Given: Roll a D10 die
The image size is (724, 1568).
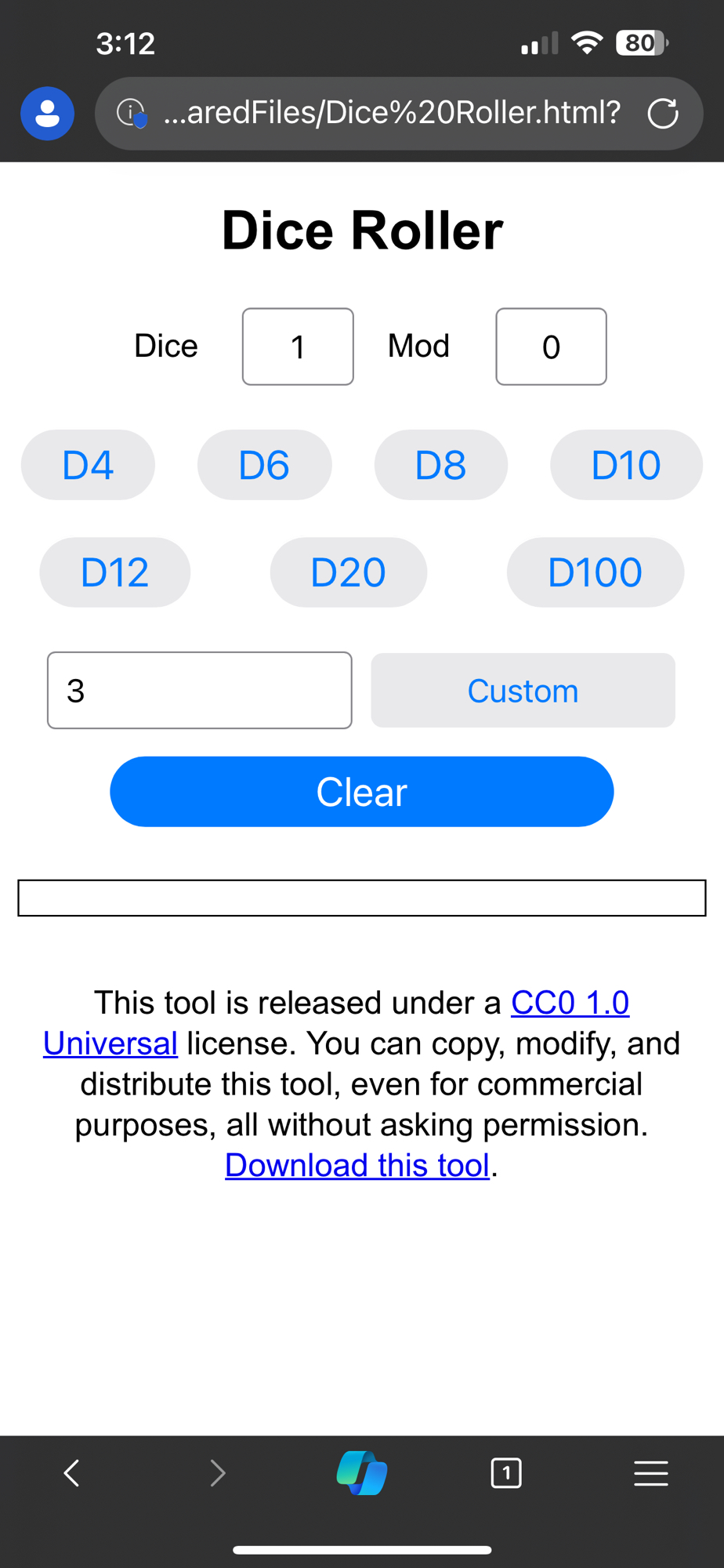Looking at the screenshot, I should coord(625,465).
